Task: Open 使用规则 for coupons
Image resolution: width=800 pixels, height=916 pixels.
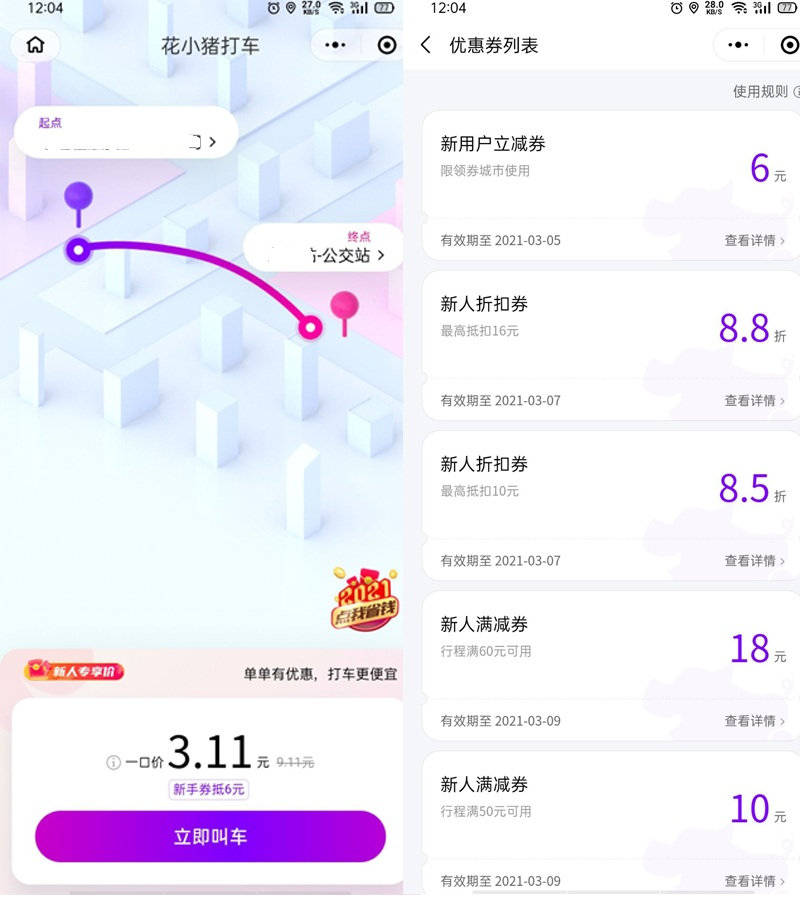Action: pos(764,92)
